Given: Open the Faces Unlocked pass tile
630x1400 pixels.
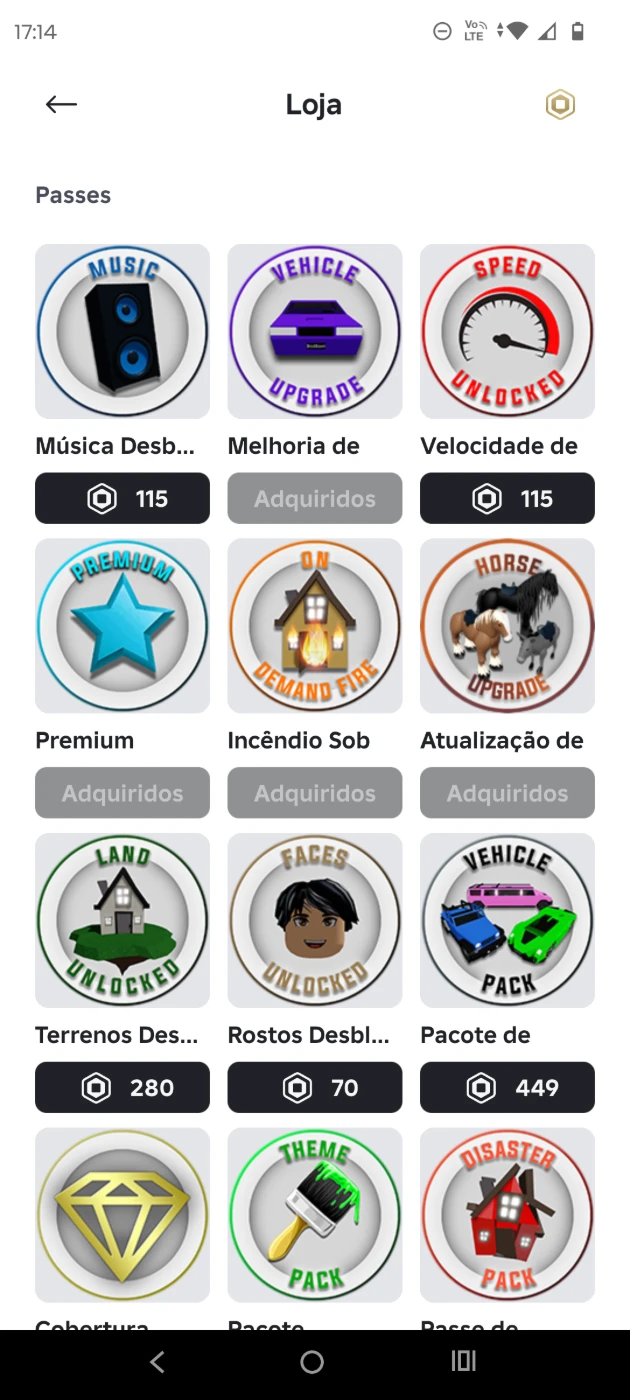Looking at the screenshot, I should [315, 920].
